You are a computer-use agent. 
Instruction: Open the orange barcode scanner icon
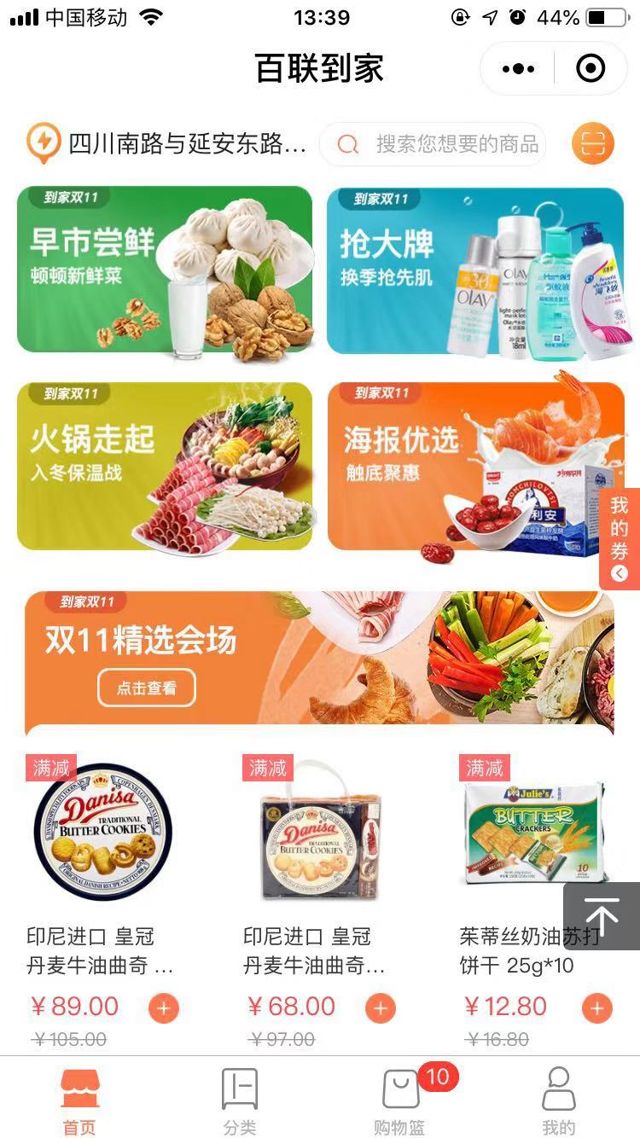click(x=593, y=144)
